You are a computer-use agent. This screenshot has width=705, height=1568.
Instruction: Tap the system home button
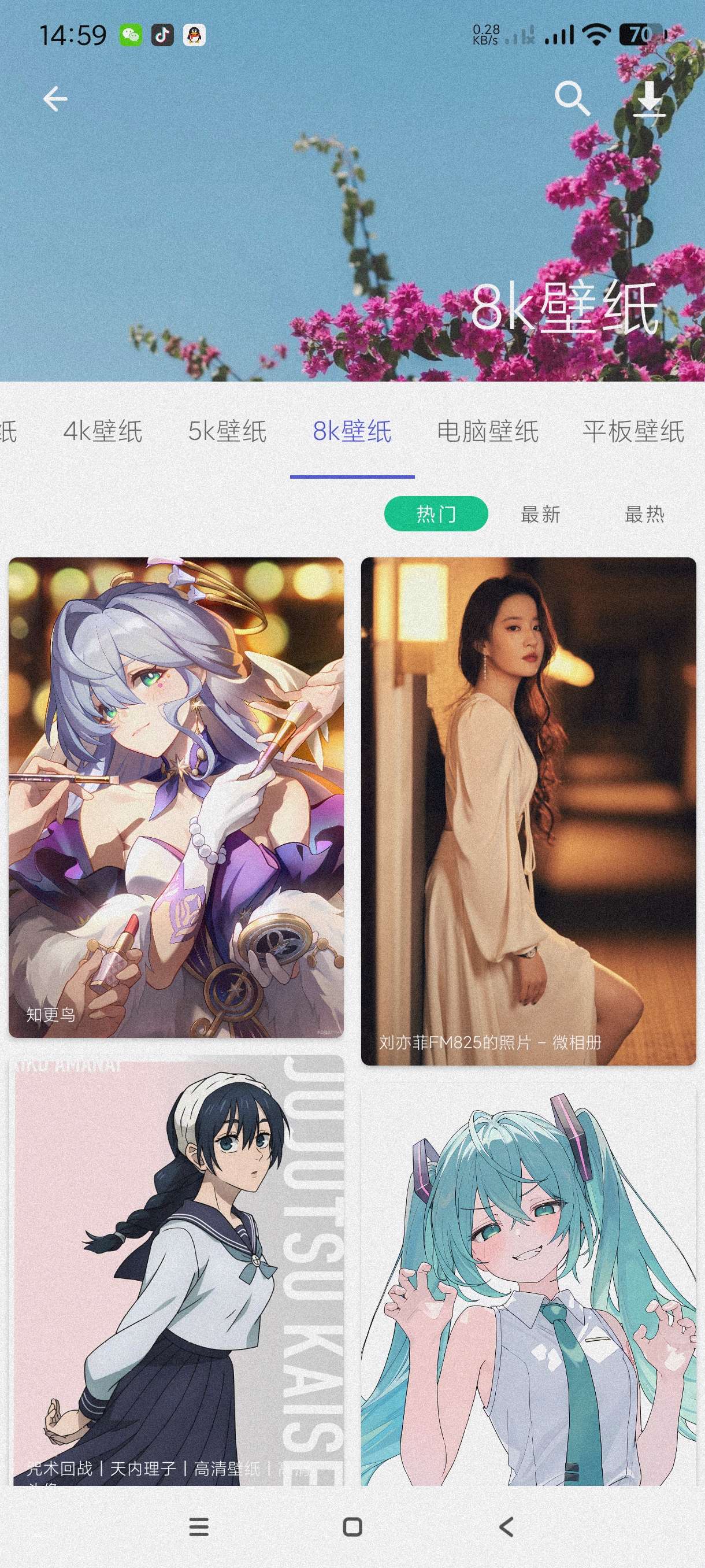tap(353, 1527)
